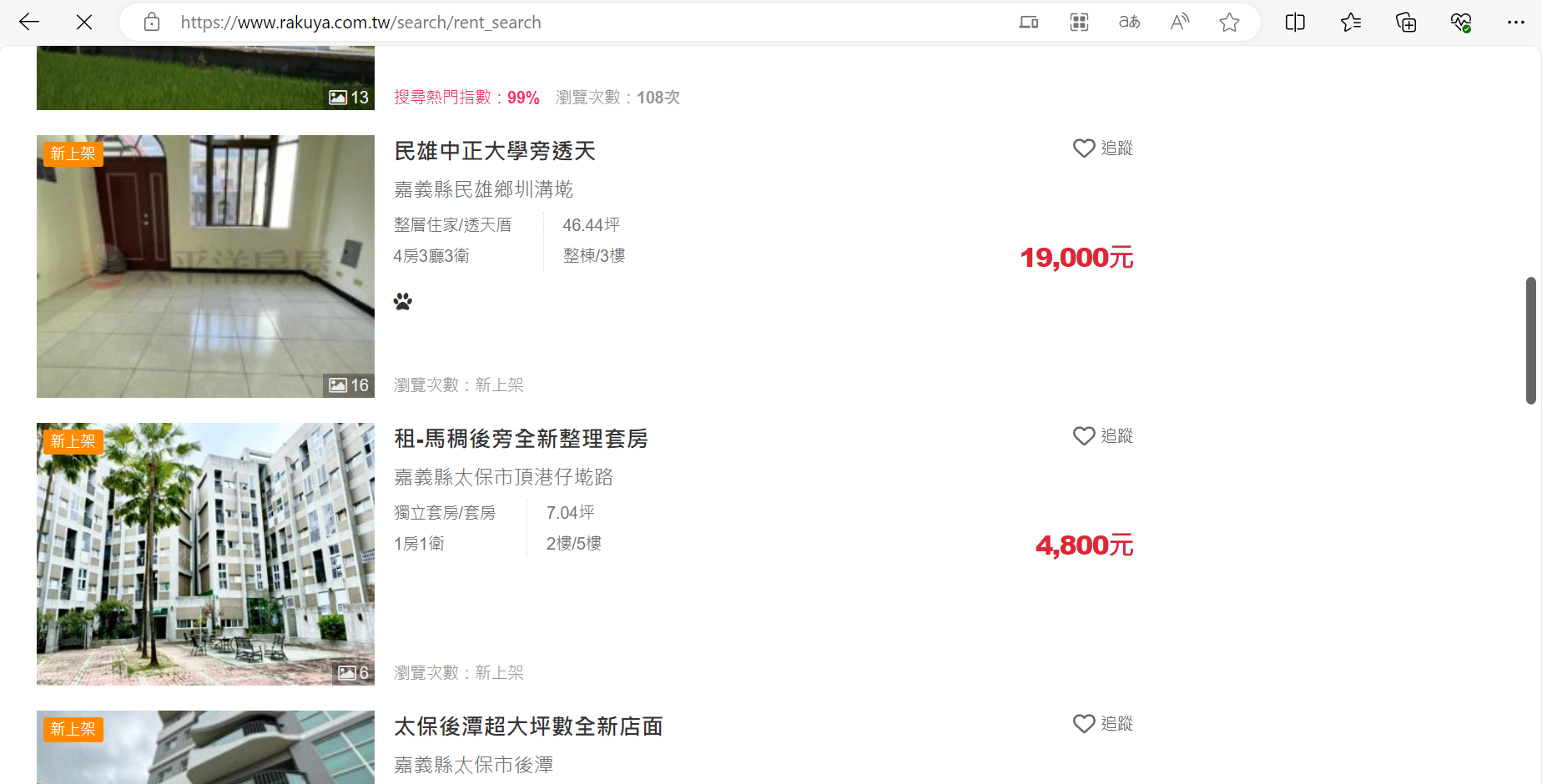
Task: Open browser settings and more menu
Action: point(1516,23)
